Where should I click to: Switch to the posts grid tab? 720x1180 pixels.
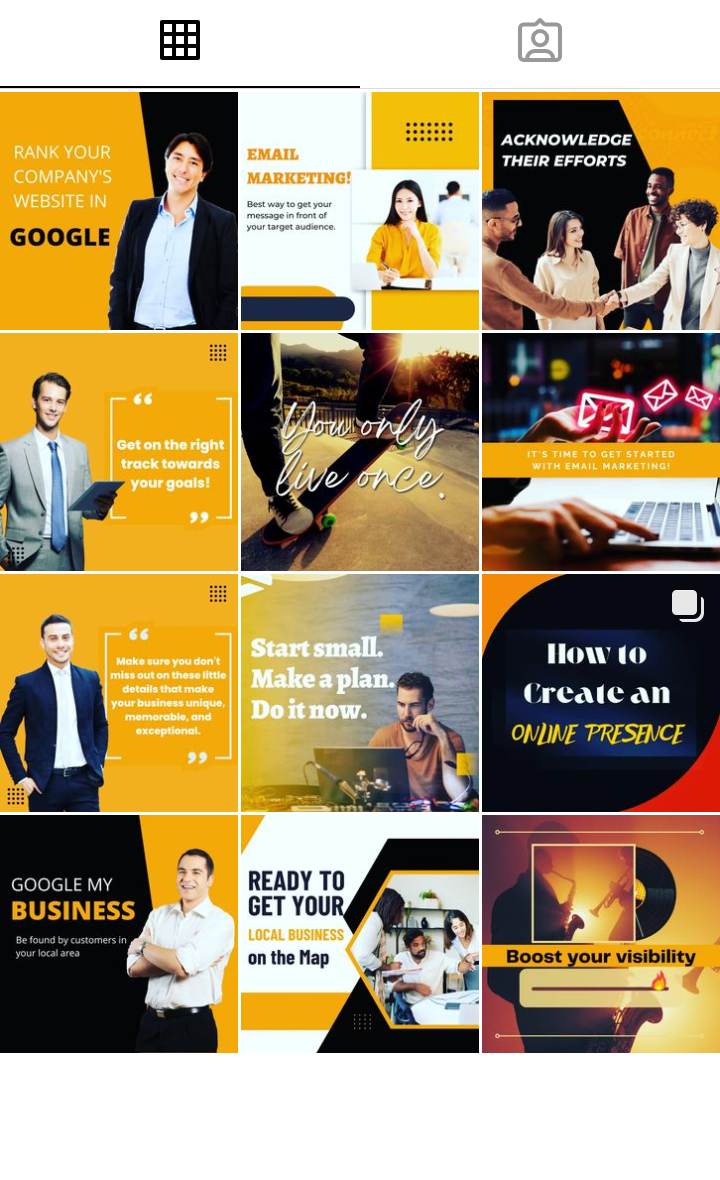coord(180,41)
